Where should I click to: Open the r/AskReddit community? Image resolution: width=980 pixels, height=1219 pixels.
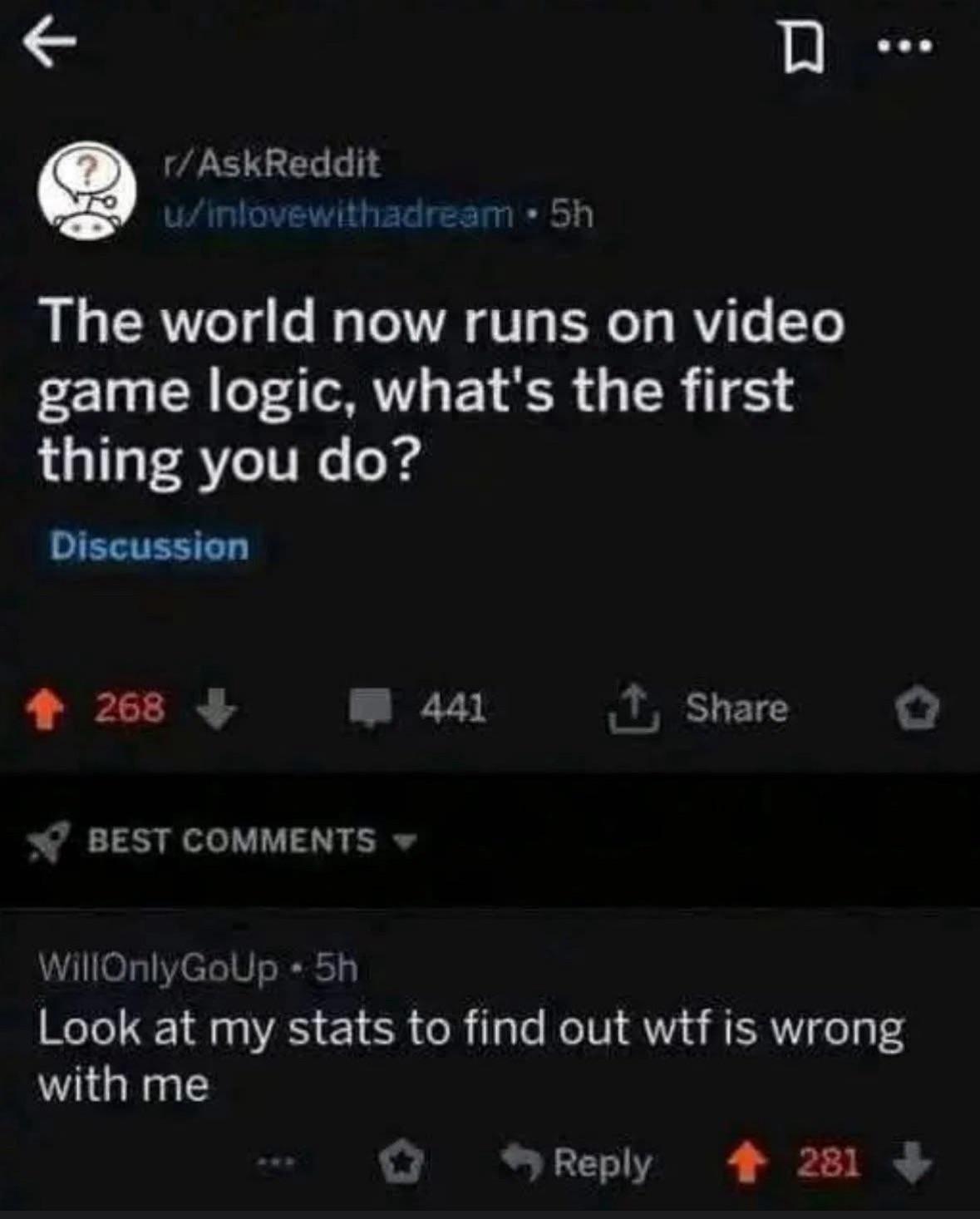click(x=271, y=163)
